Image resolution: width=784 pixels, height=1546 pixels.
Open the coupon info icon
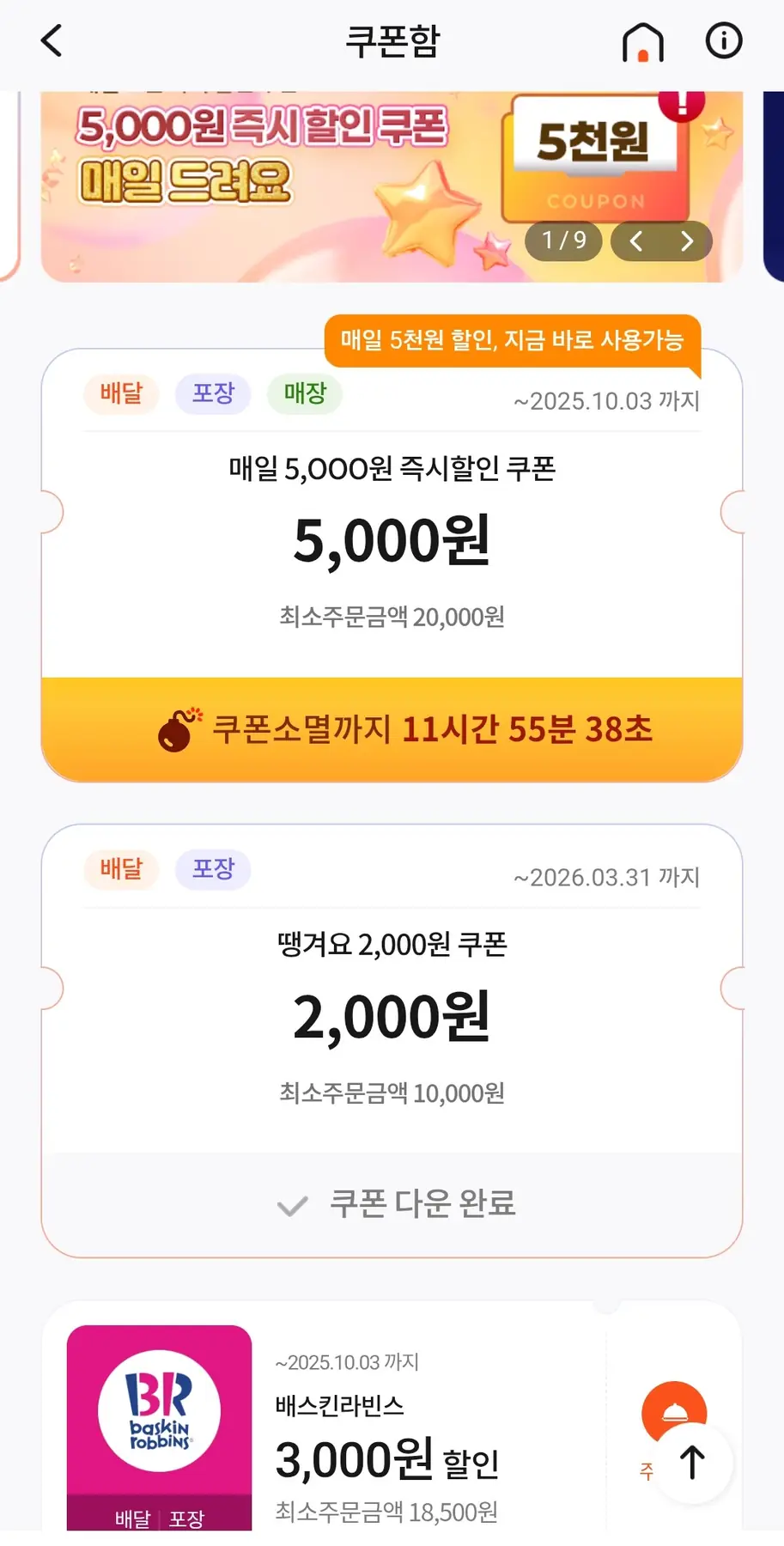(x=723, y=40)
